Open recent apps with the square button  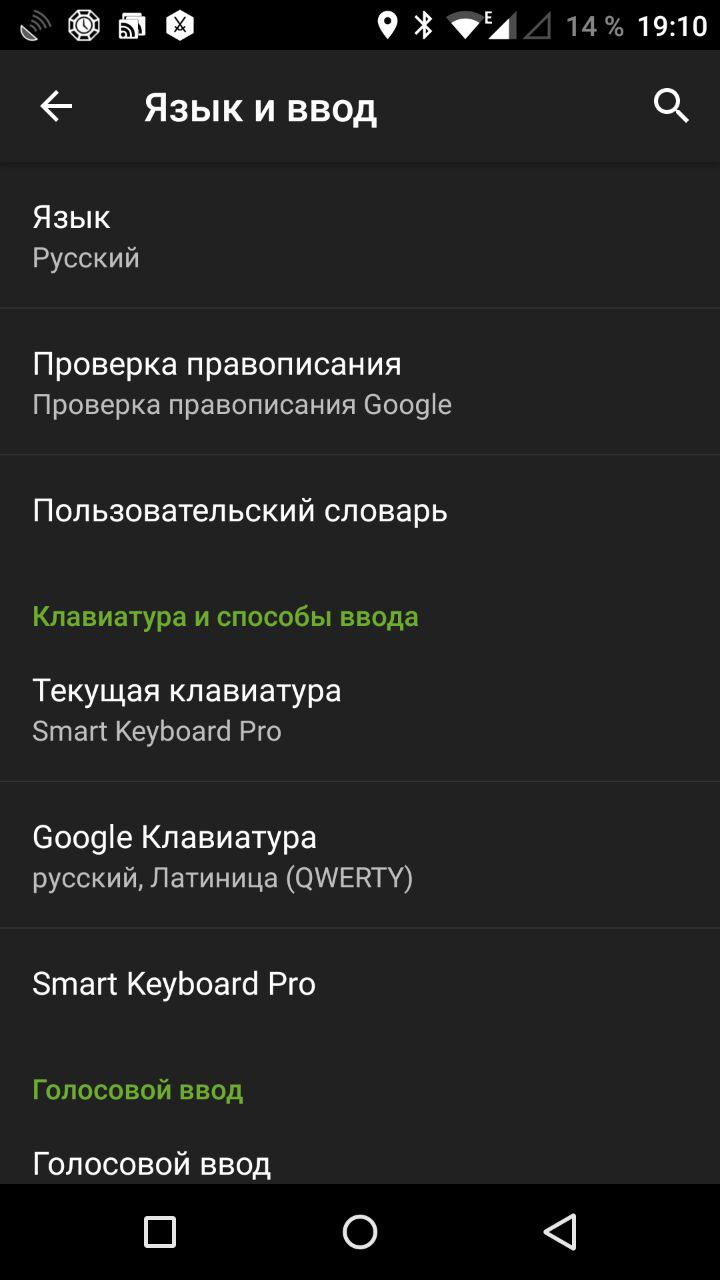[x=160, y=1232]
